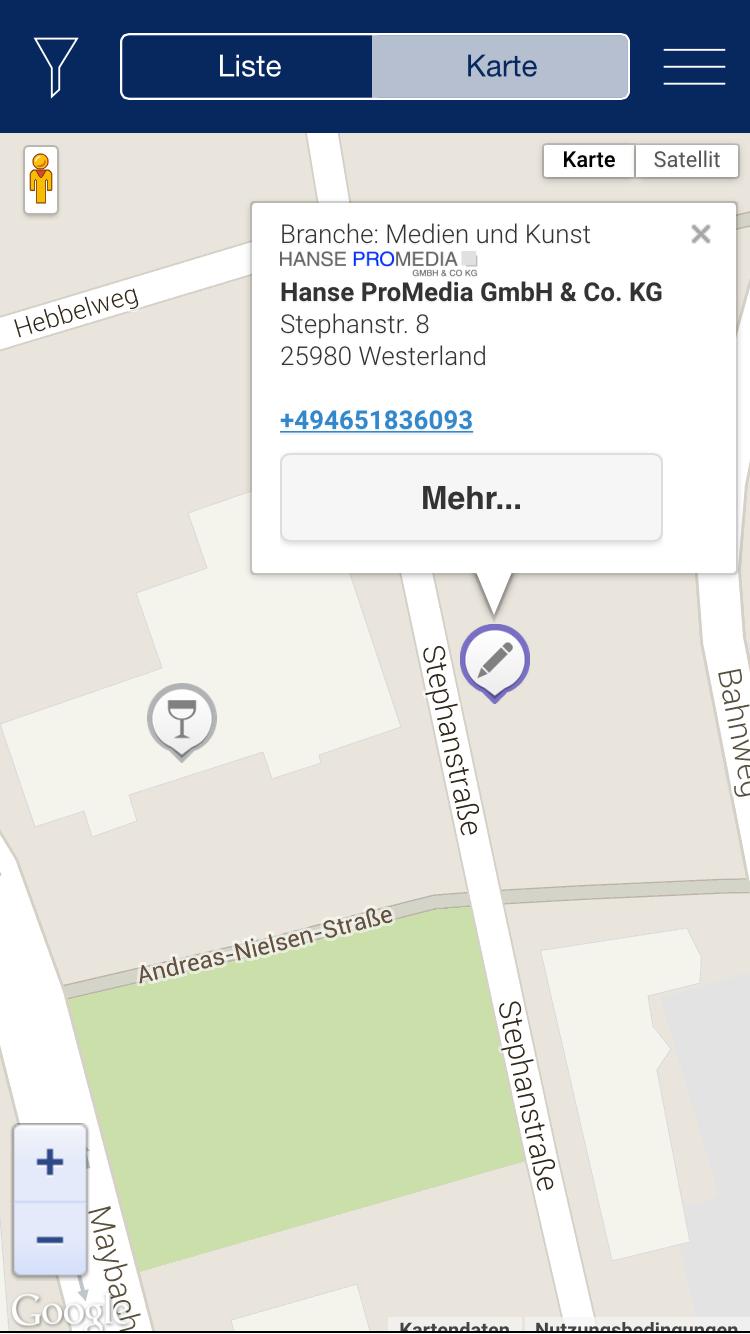This screenshot has height=1334, width=750.
Task: Switch to the Liste view
Action: 248,67
